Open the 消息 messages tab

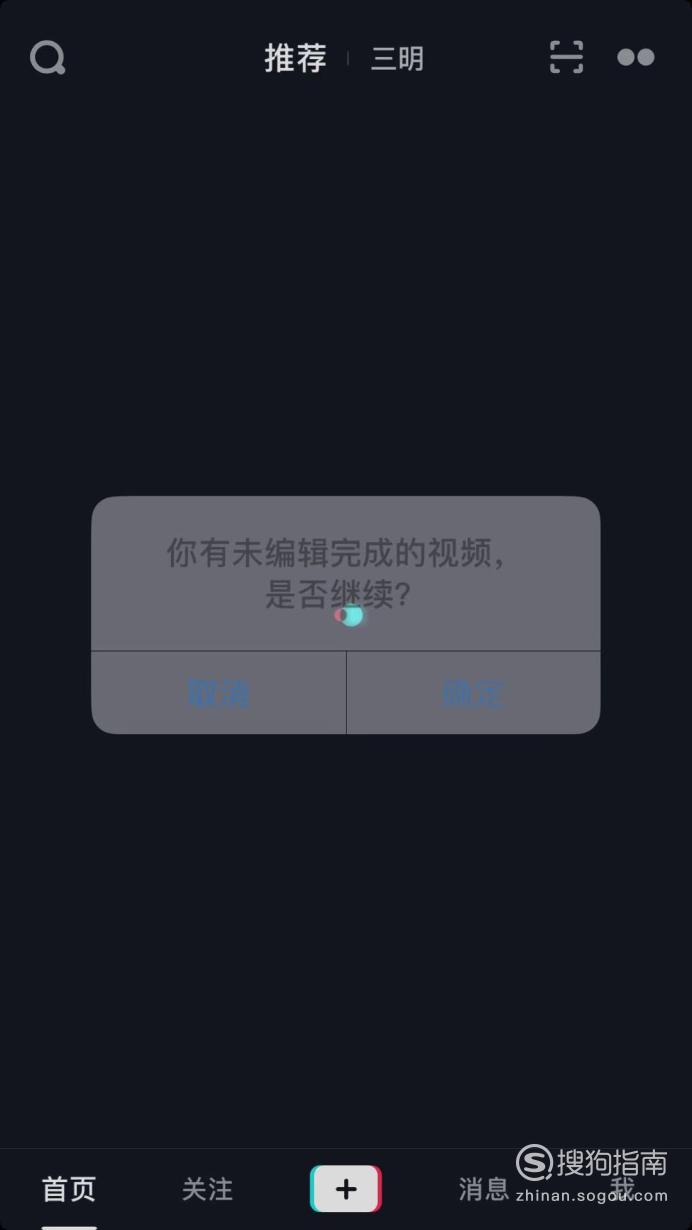[x=484, y=1189]
